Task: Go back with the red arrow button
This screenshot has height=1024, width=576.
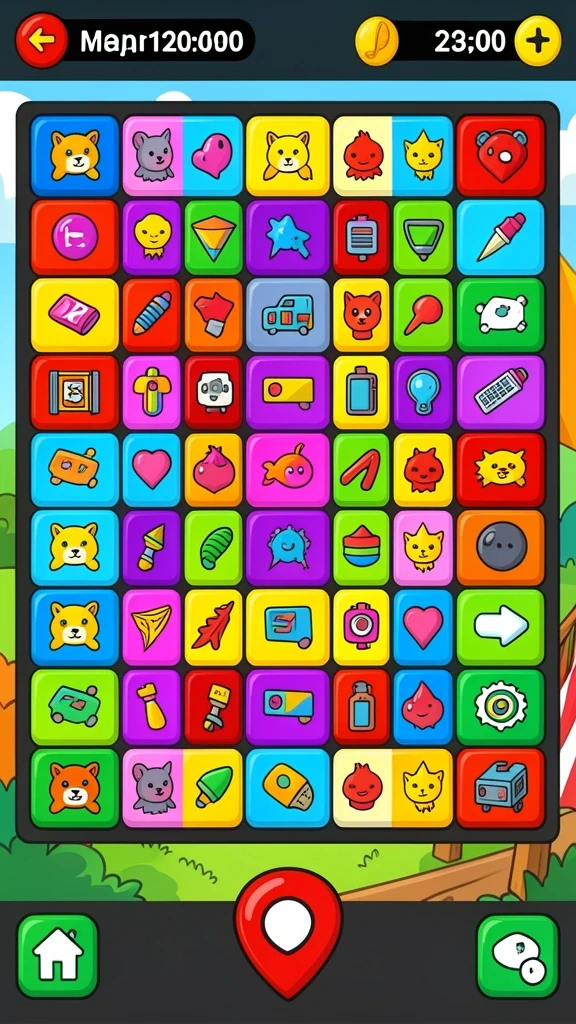Action: point(41,40)
